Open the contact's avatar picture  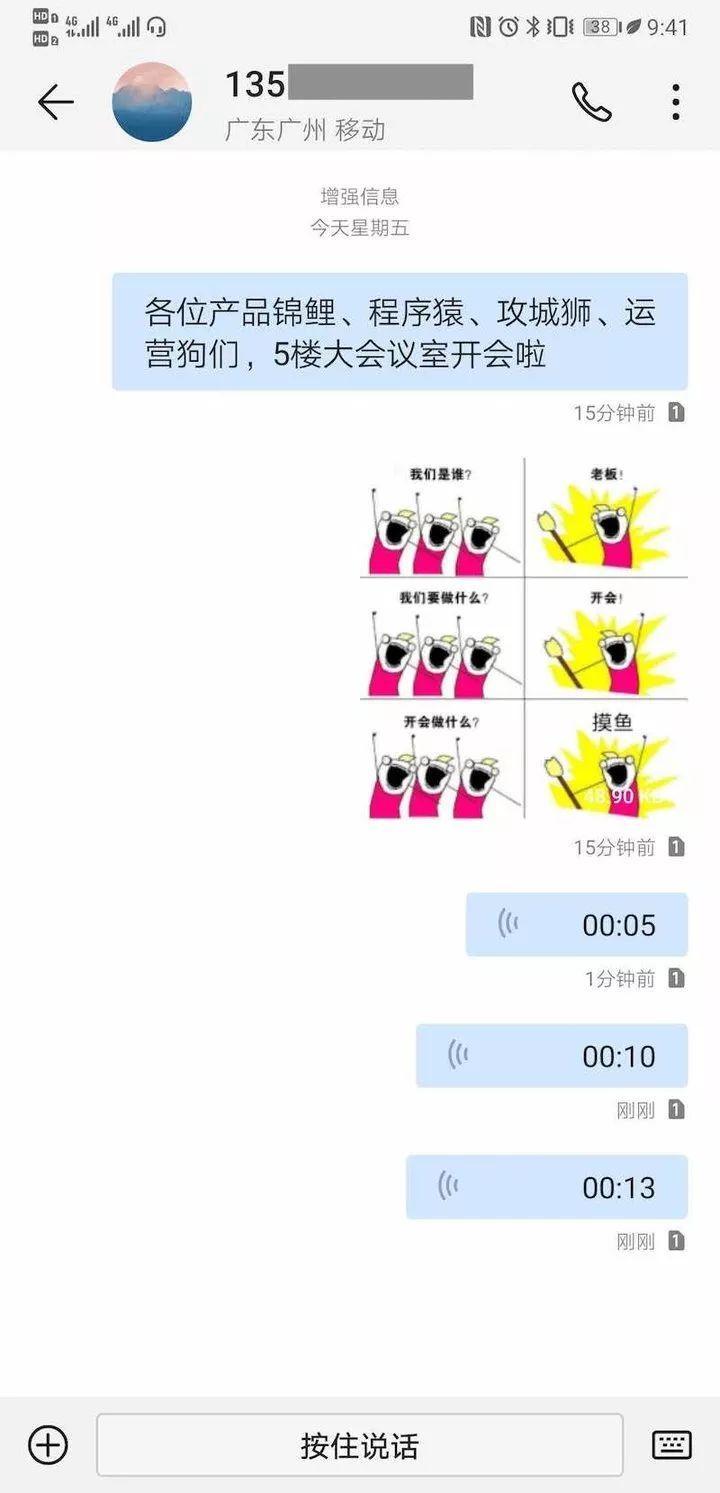152,102
